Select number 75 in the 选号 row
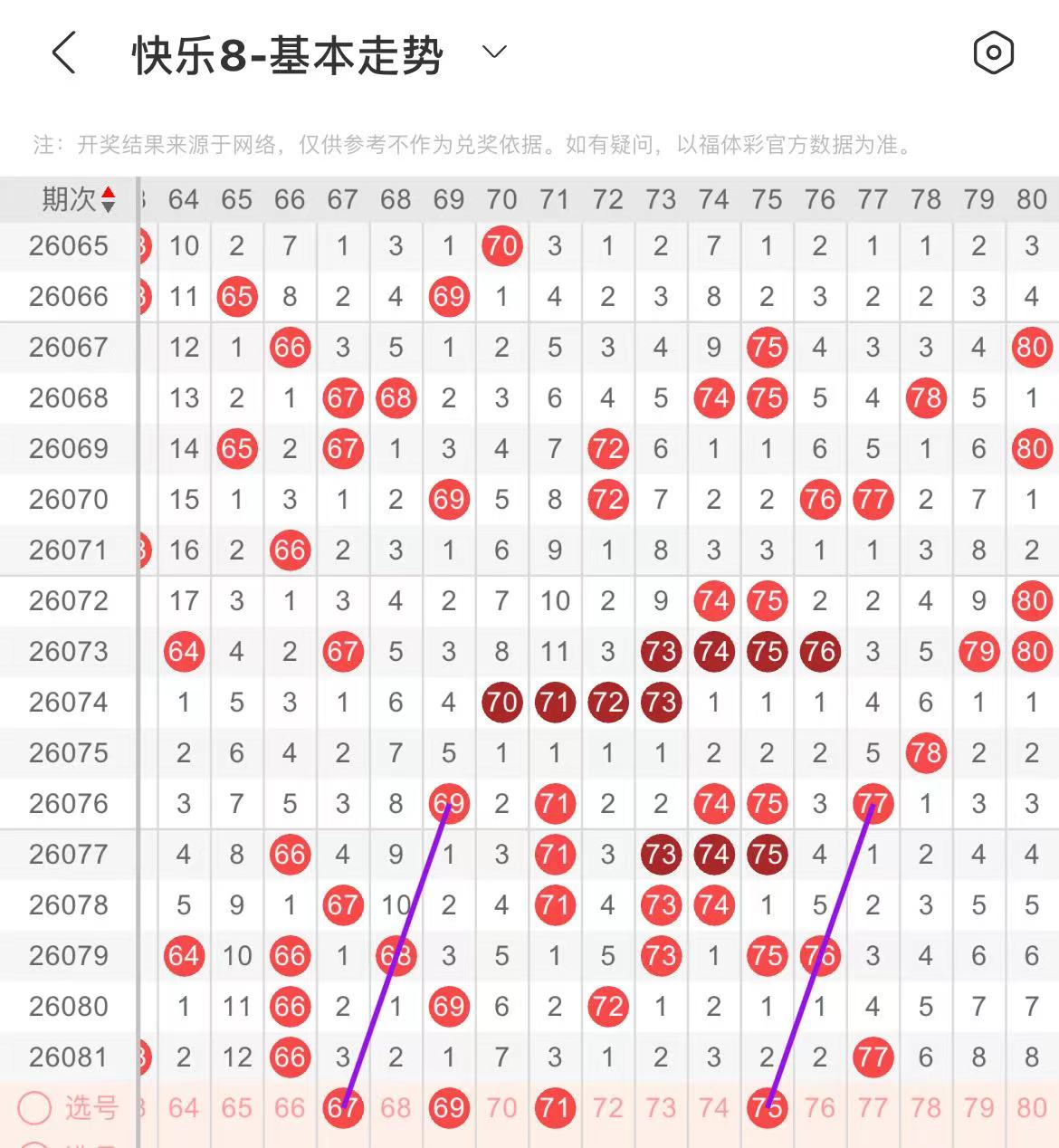Viewport: 1059px width, 1148px height. coord(767,1108)
